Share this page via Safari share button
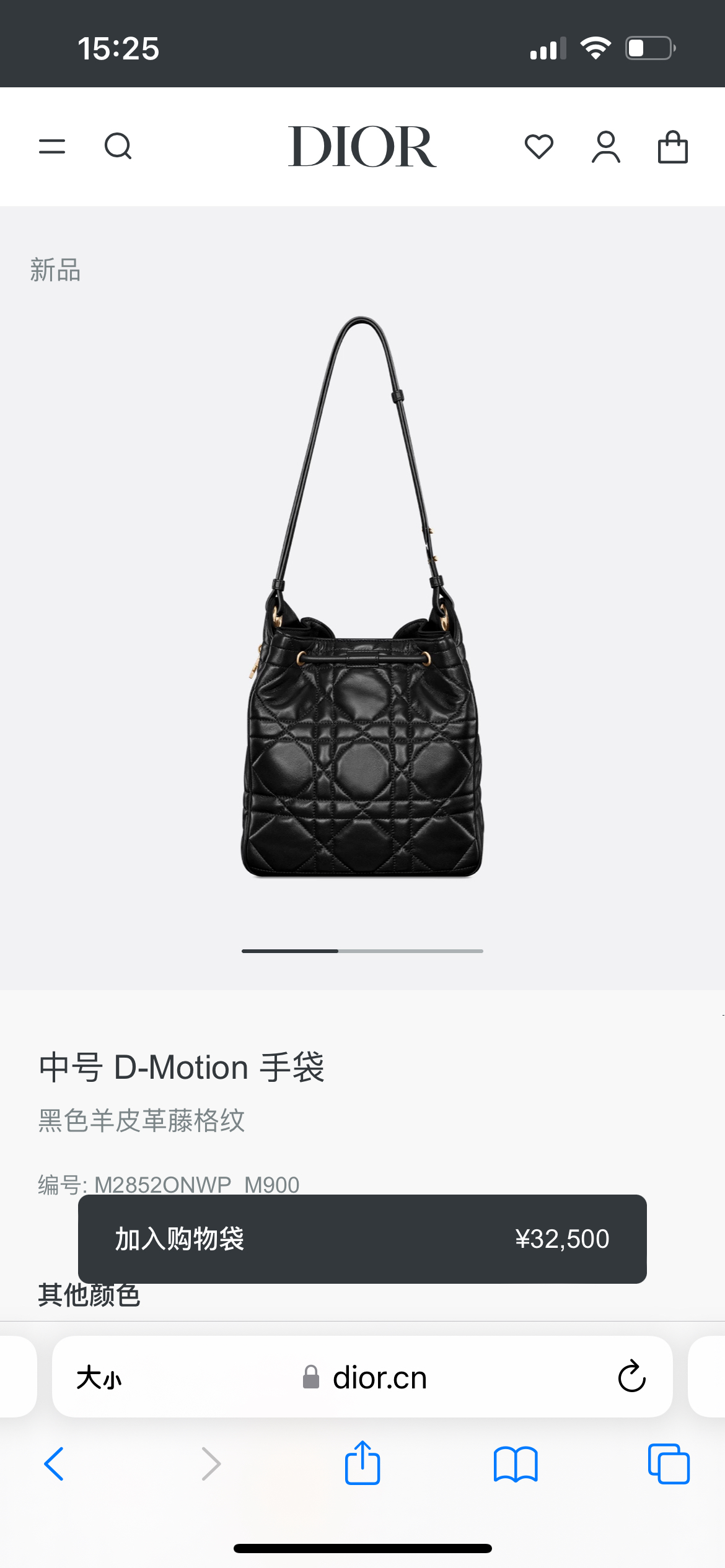This screenshot has width=725, height=1568. point(362,1463)
